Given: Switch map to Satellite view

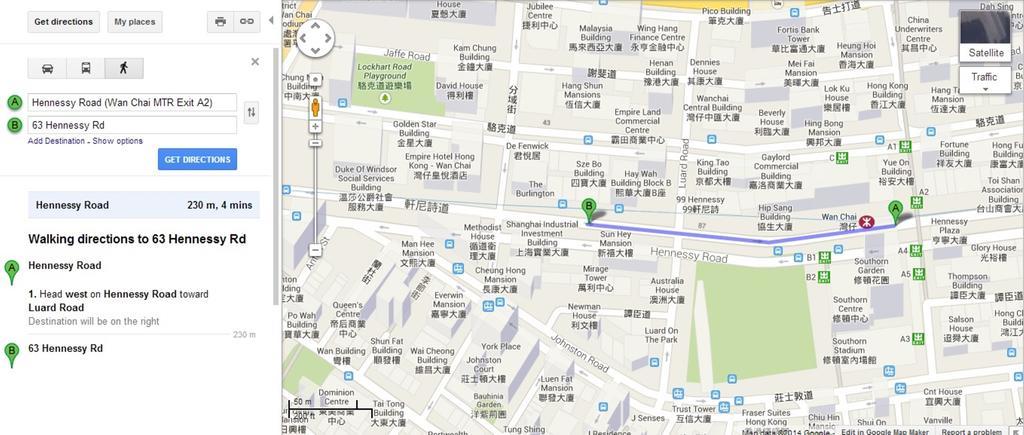Looking at the screenshot, I should [984, 52].
